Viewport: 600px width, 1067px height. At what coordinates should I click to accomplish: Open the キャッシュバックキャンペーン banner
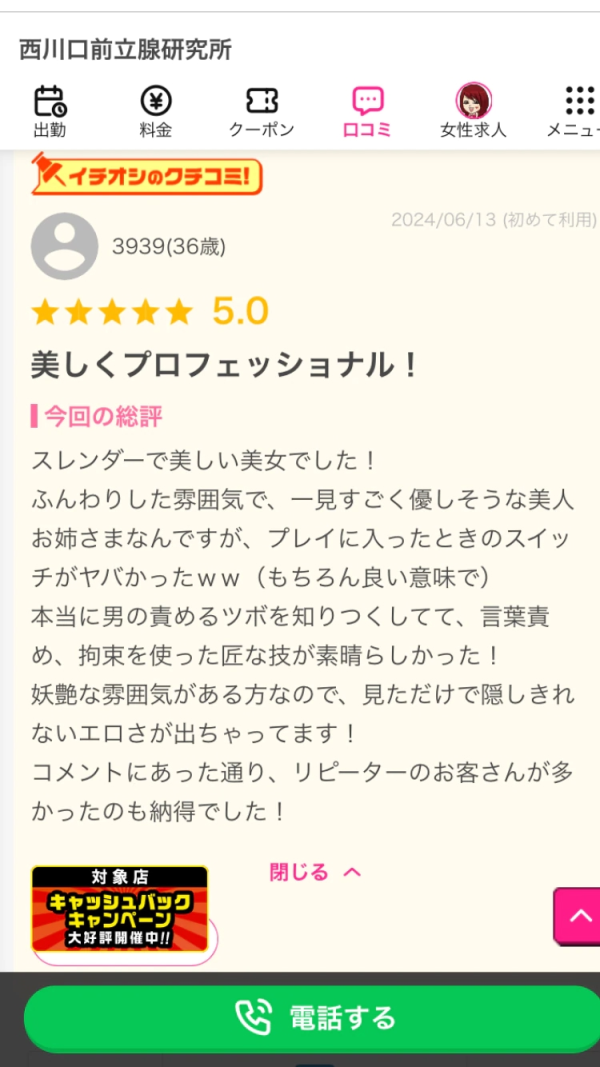click(120, 908)
